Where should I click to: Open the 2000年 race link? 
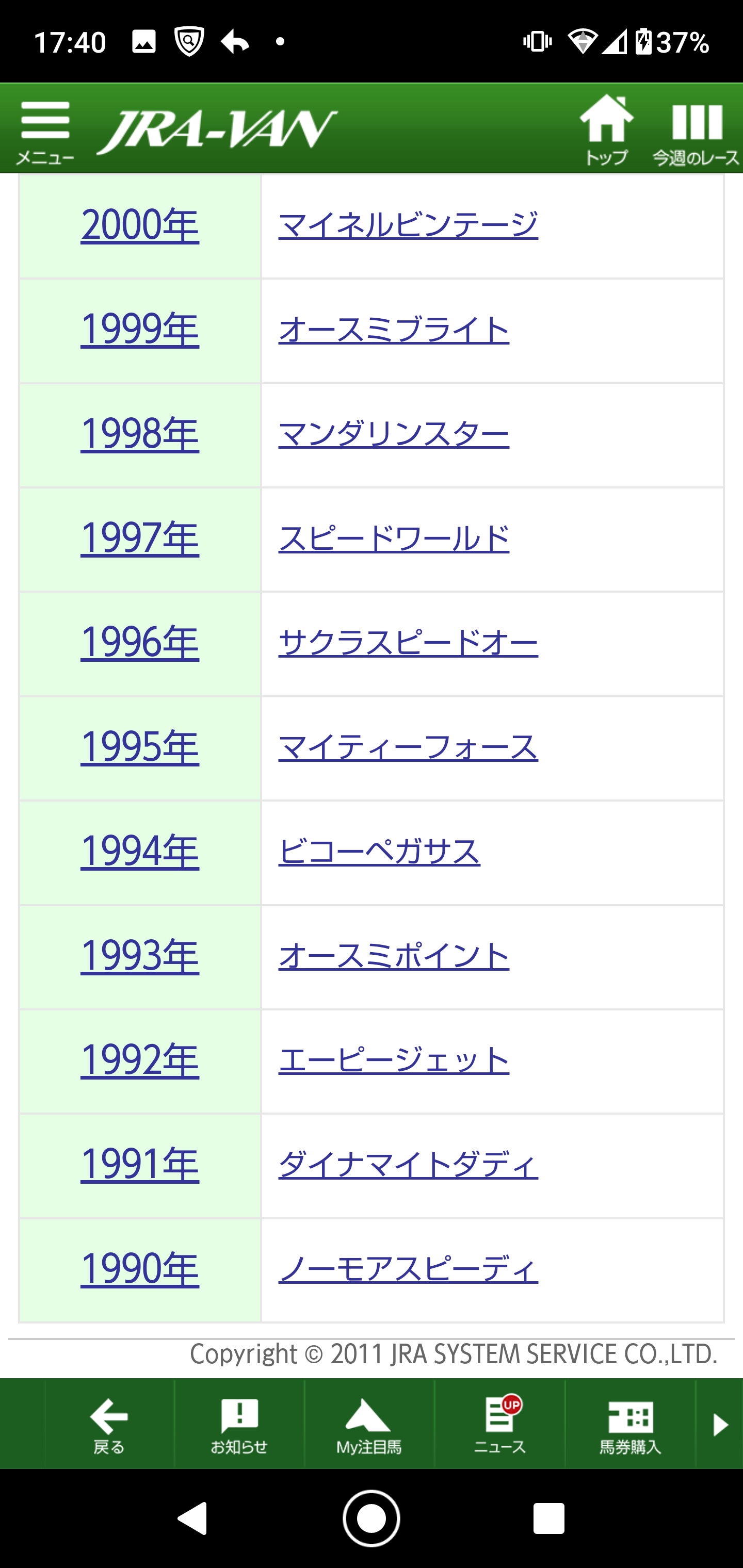click(139, 224)
